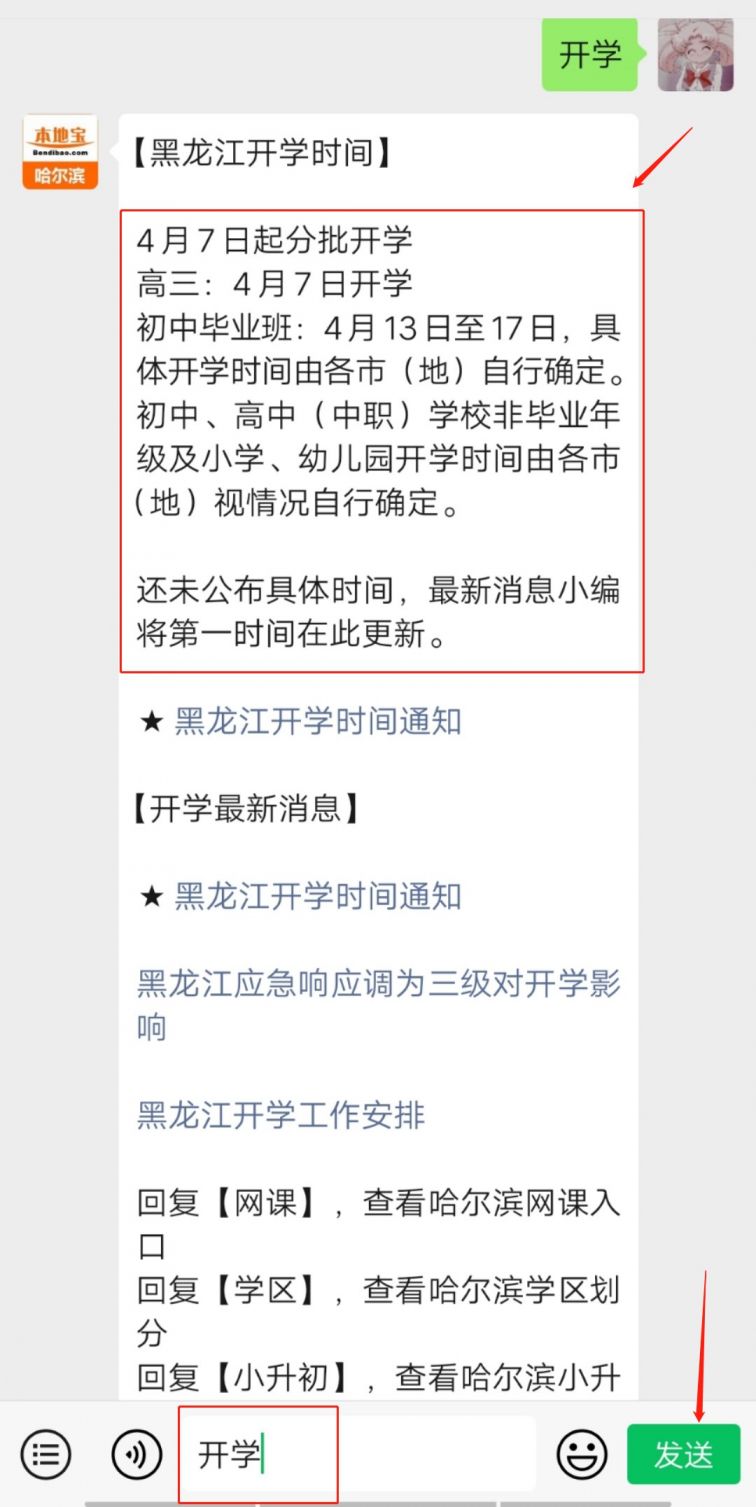The width and height of the screenshot is (756, 1507).
Task: Switch to voice input mode
Action: click(x=137, y=1455)
